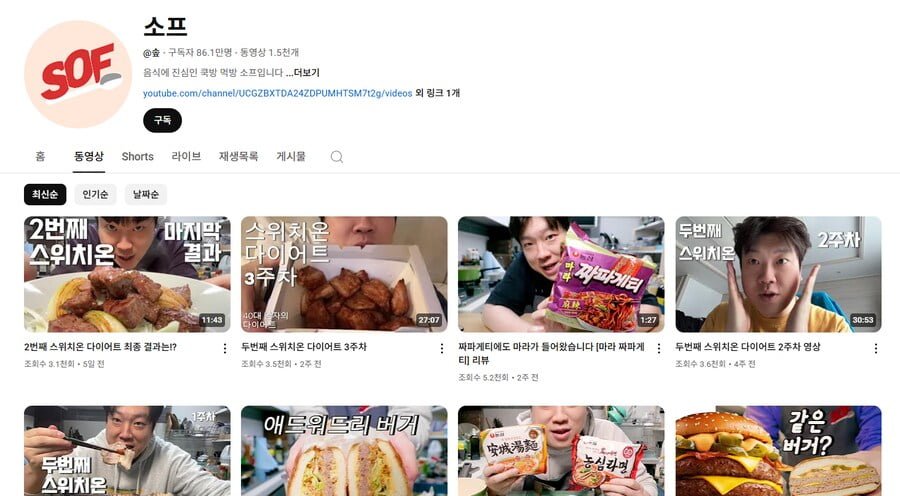Switch to the 재생목록 tab

click(238, 157)
